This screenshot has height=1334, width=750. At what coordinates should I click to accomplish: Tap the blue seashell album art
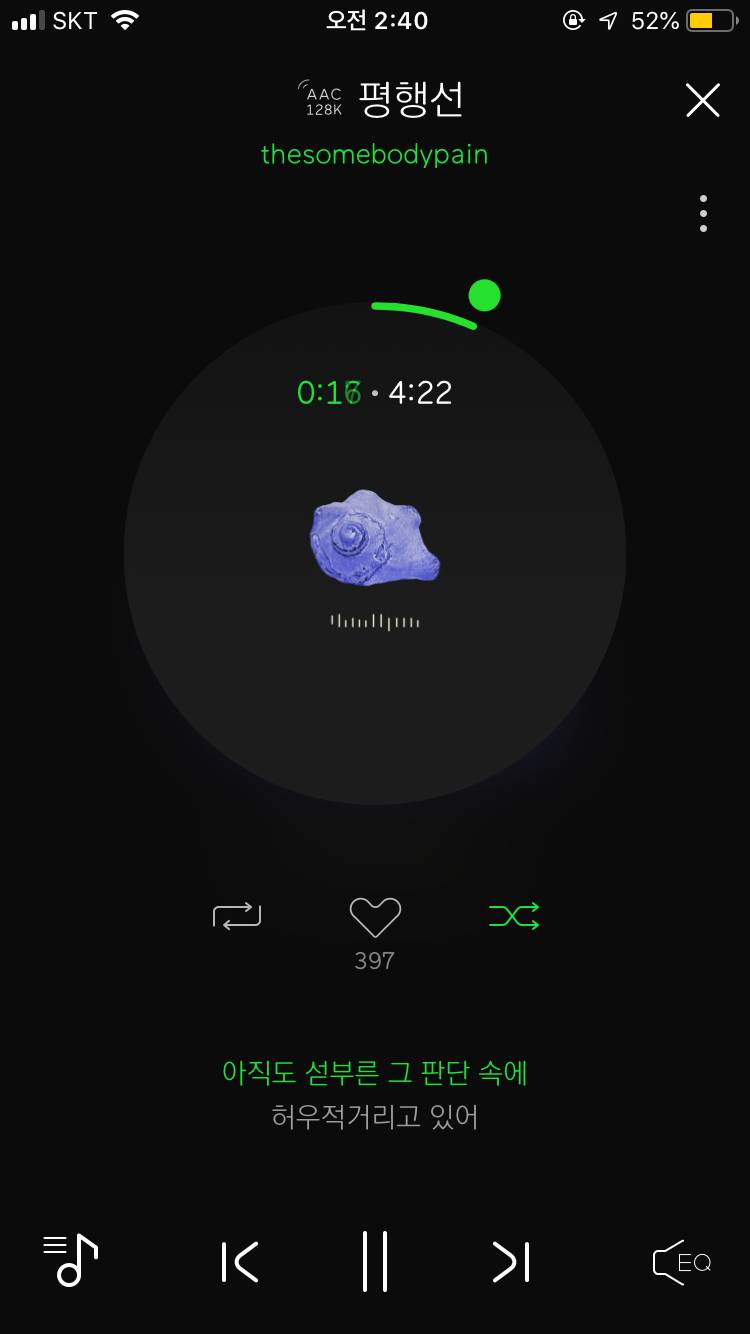click(374, 537)
